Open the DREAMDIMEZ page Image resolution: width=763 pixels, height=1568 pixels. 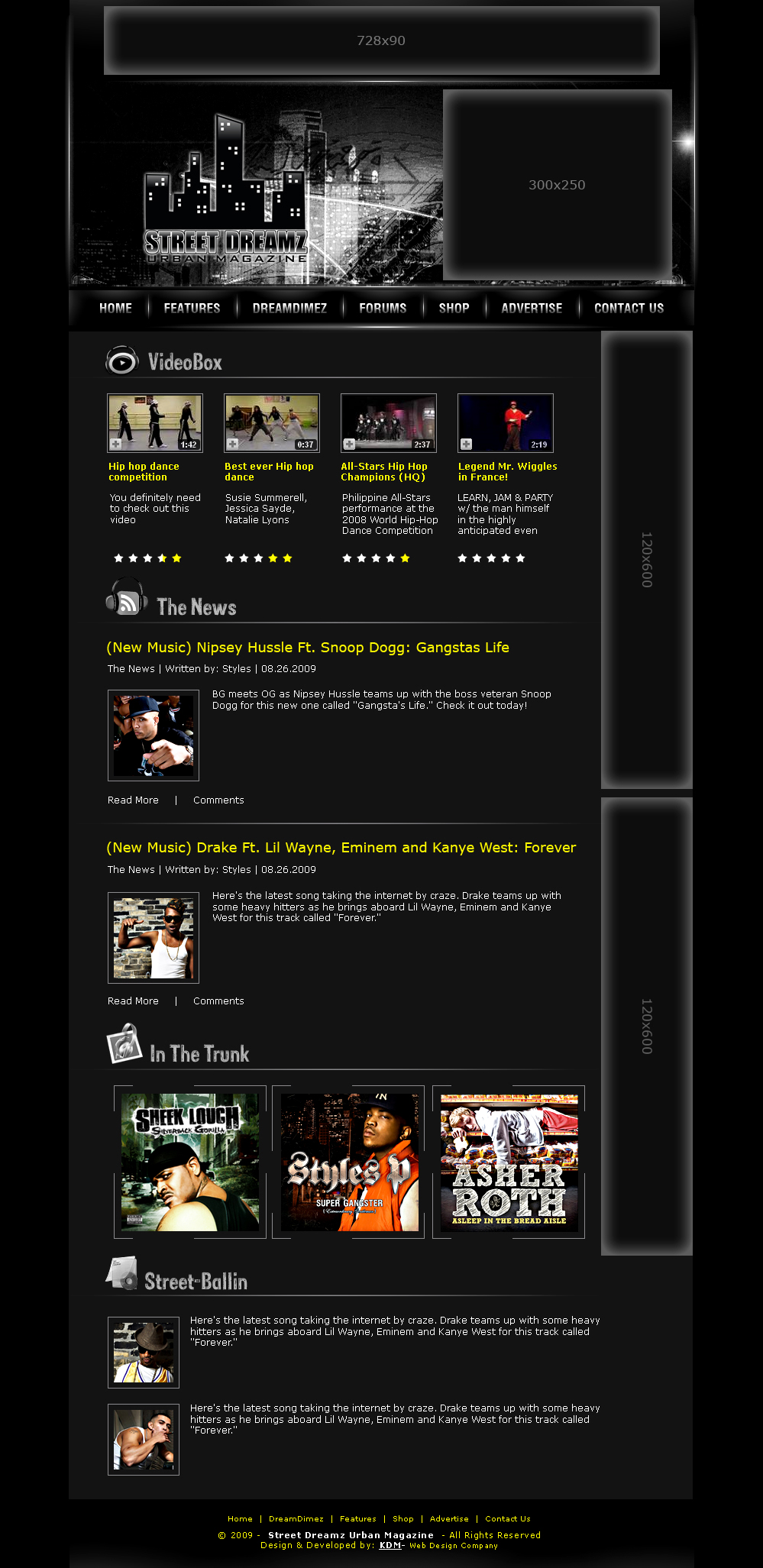pos(289,308)
